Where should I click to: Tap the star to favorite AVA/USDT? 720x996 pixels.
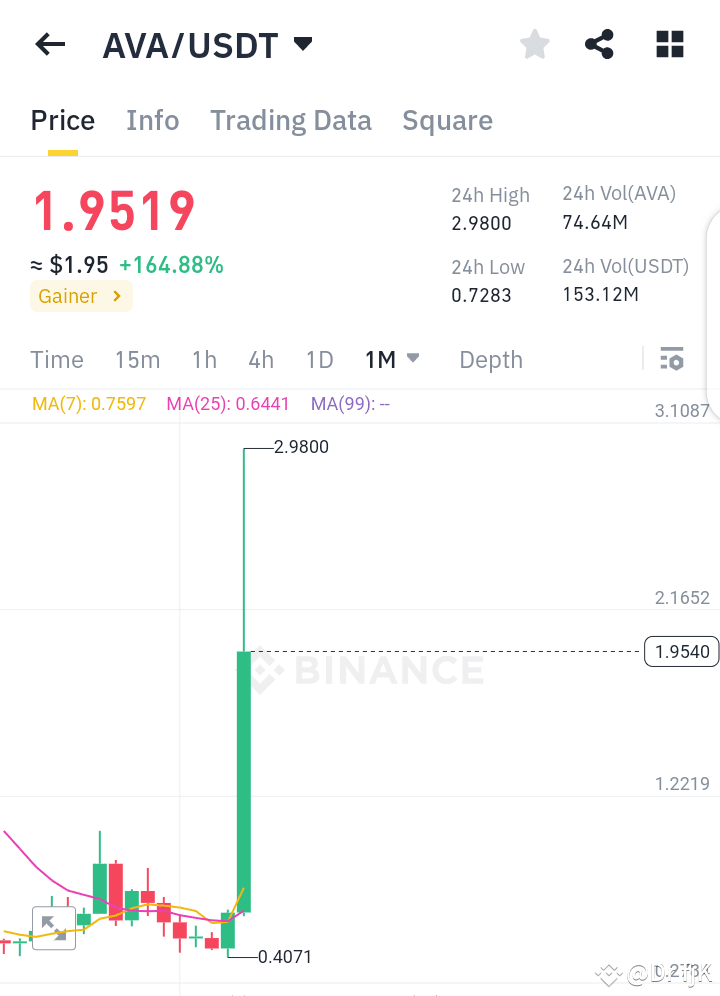coord(534,44)
